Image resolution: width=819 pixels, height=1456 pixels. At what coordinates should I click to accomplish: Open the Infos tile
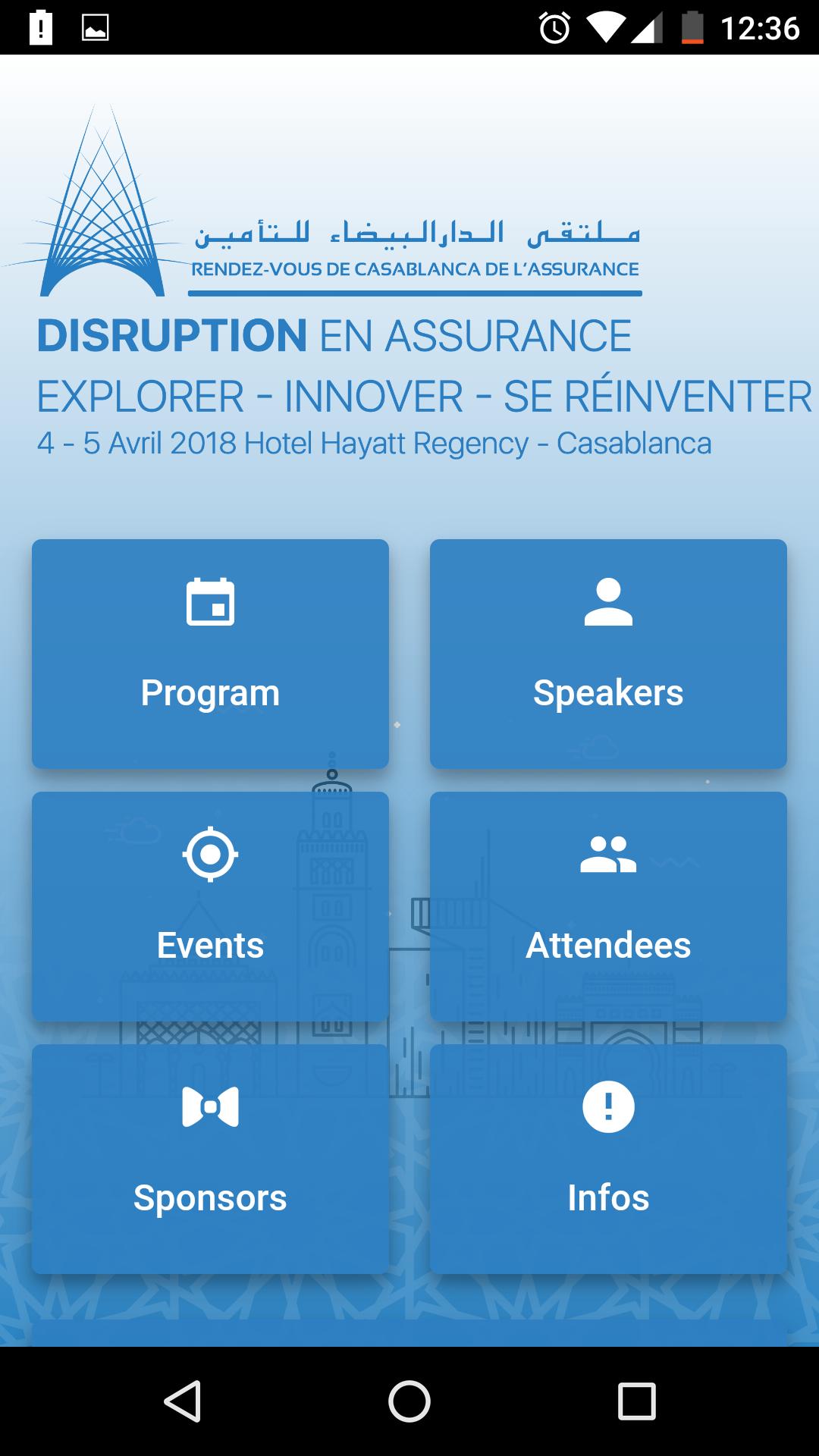coord(608,1159)
